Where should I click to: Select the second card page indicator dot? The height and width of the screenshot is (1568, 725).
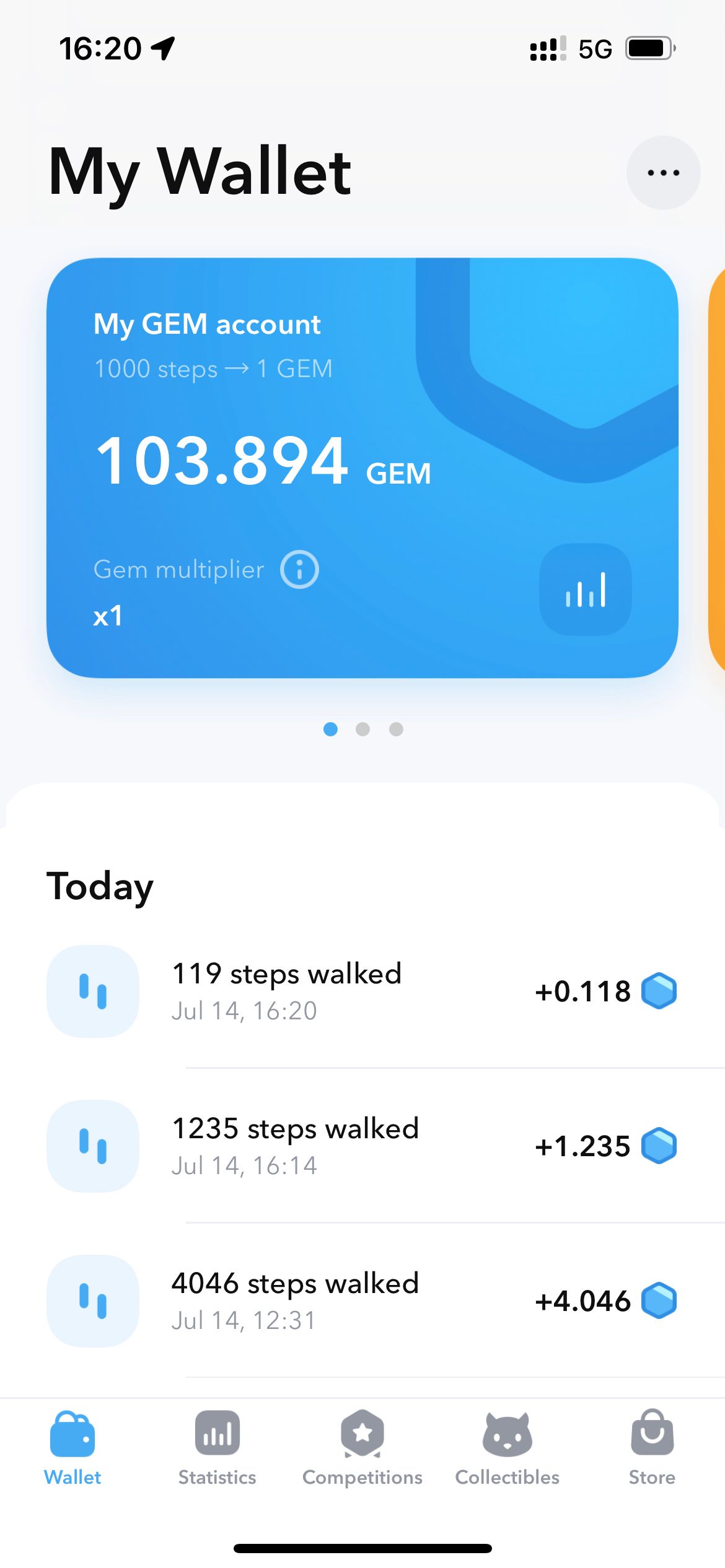coord(363,730)
